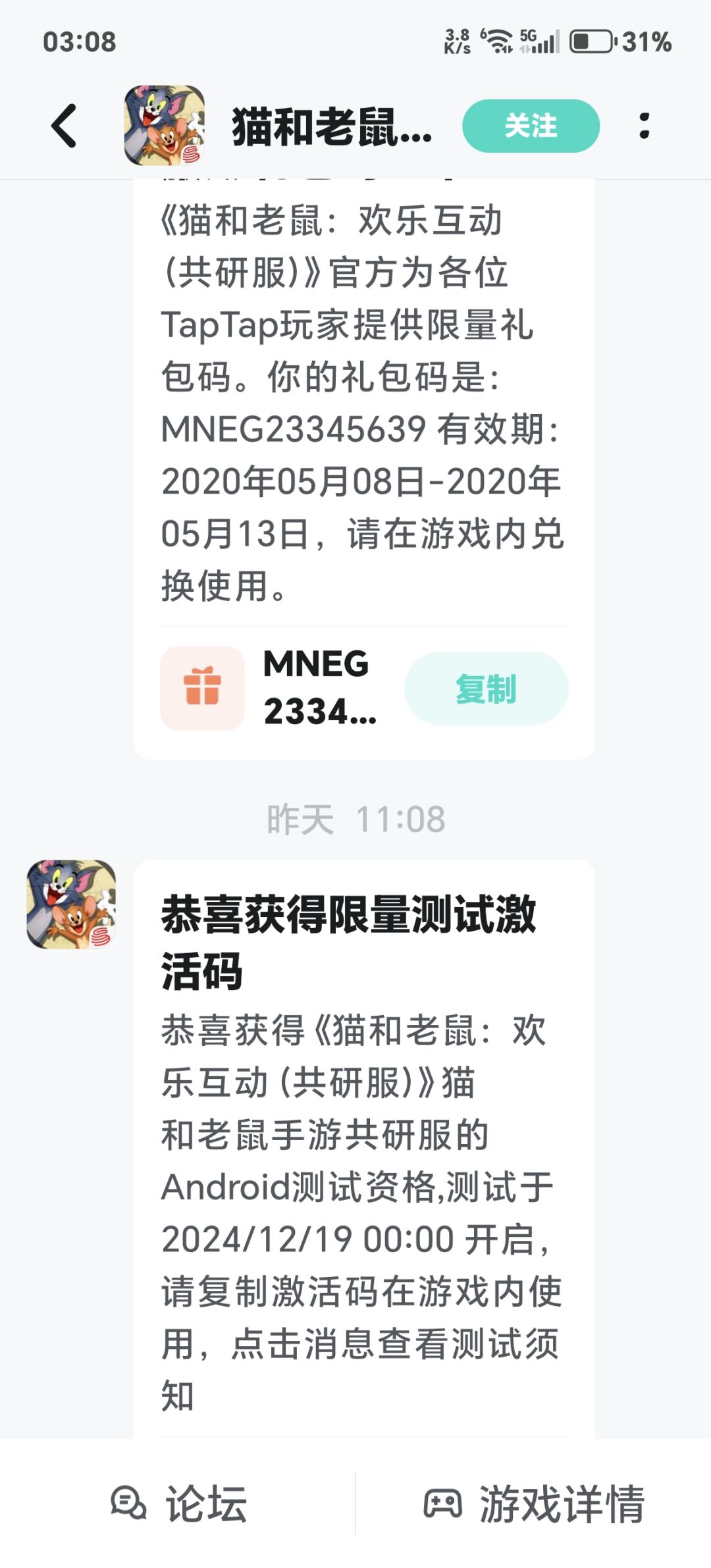The image size is (711, 1568).
Task: Go back using the header arrow
Action: (x=64, y=125)
